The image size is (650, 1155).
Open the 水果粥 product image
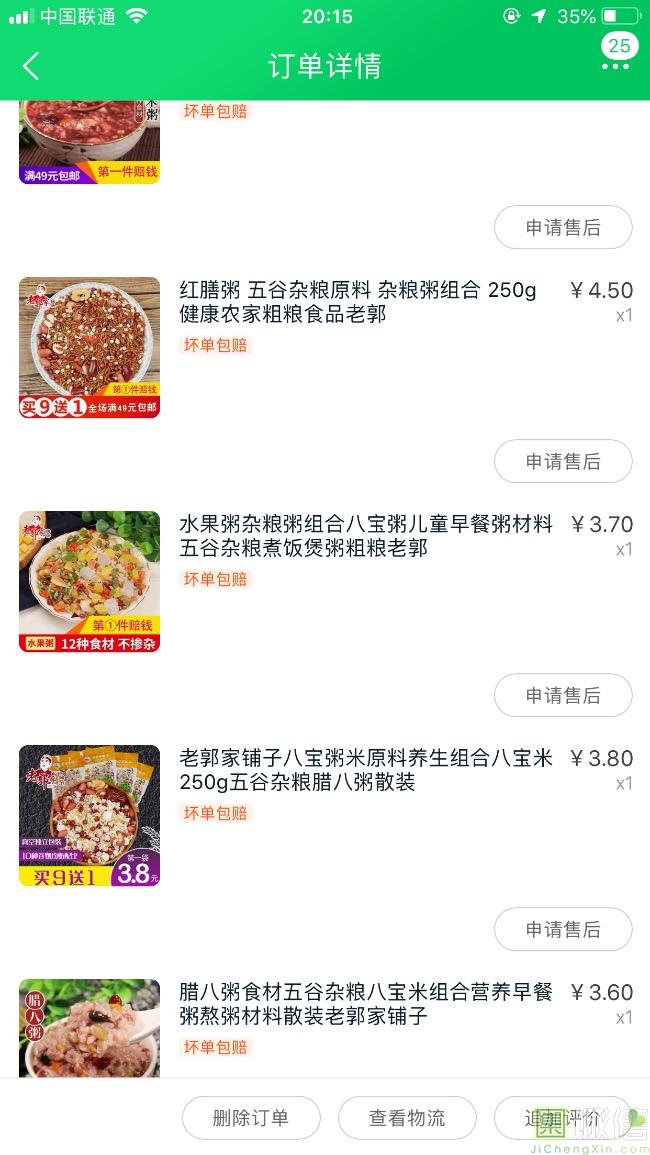[x=89, y=581]
